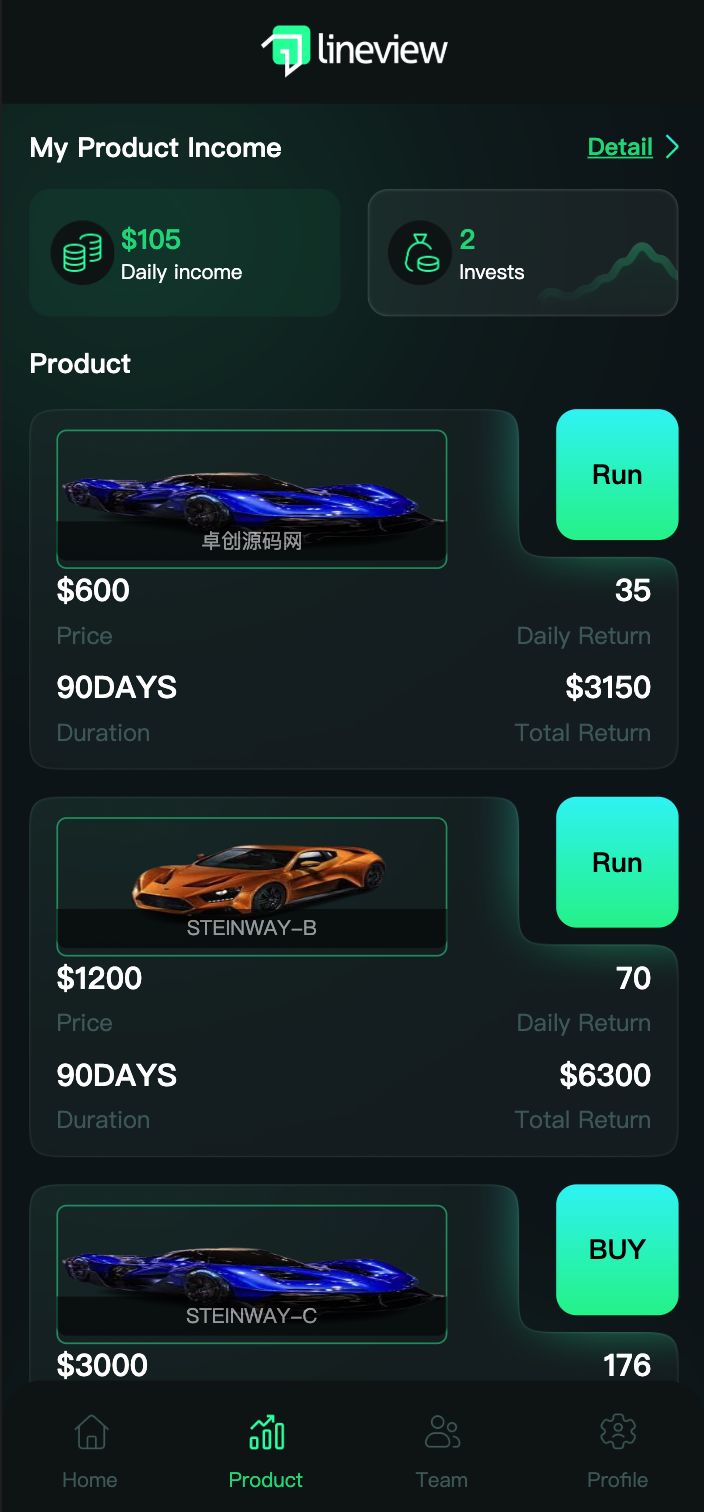Switch to the Home tab
704x1512 pixels.
(90, 1451)
